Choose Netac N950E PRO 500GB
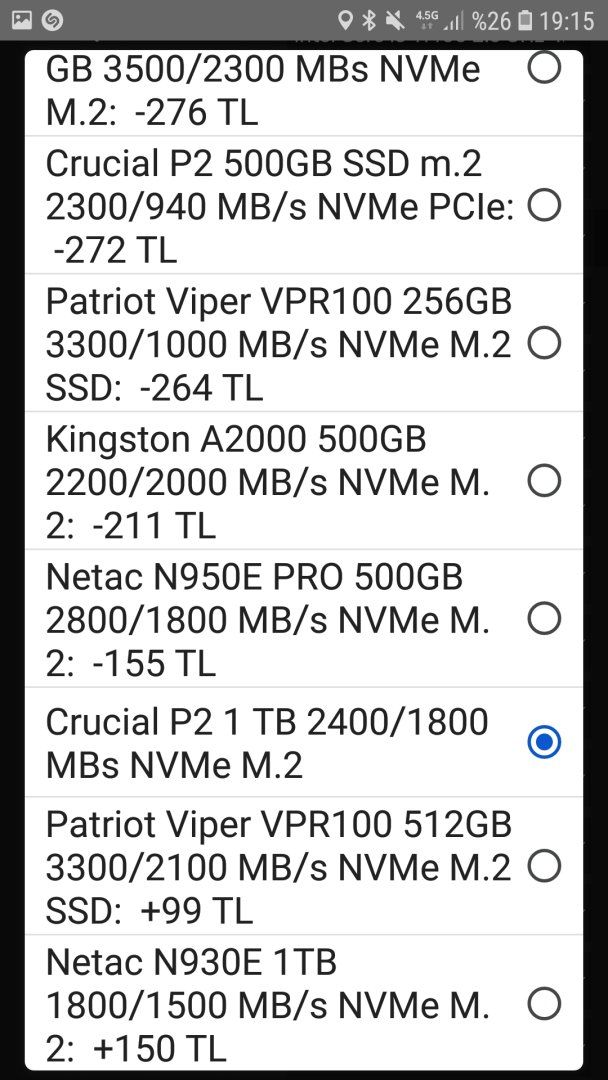608x1080 pixels. point(544,619)
